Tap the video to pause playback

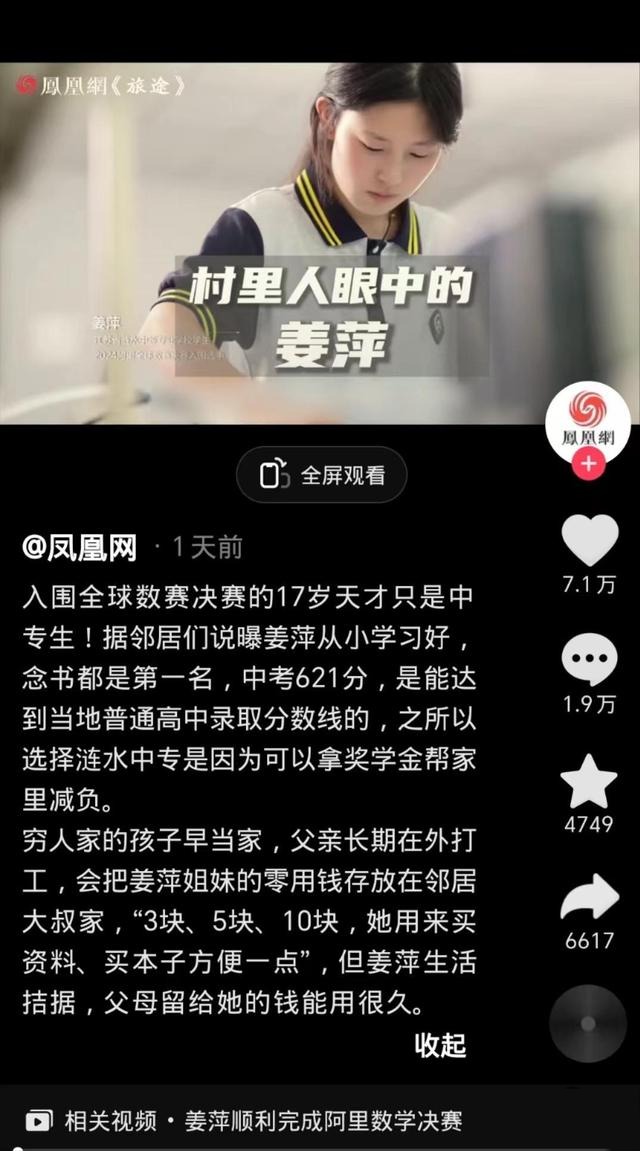320,240
